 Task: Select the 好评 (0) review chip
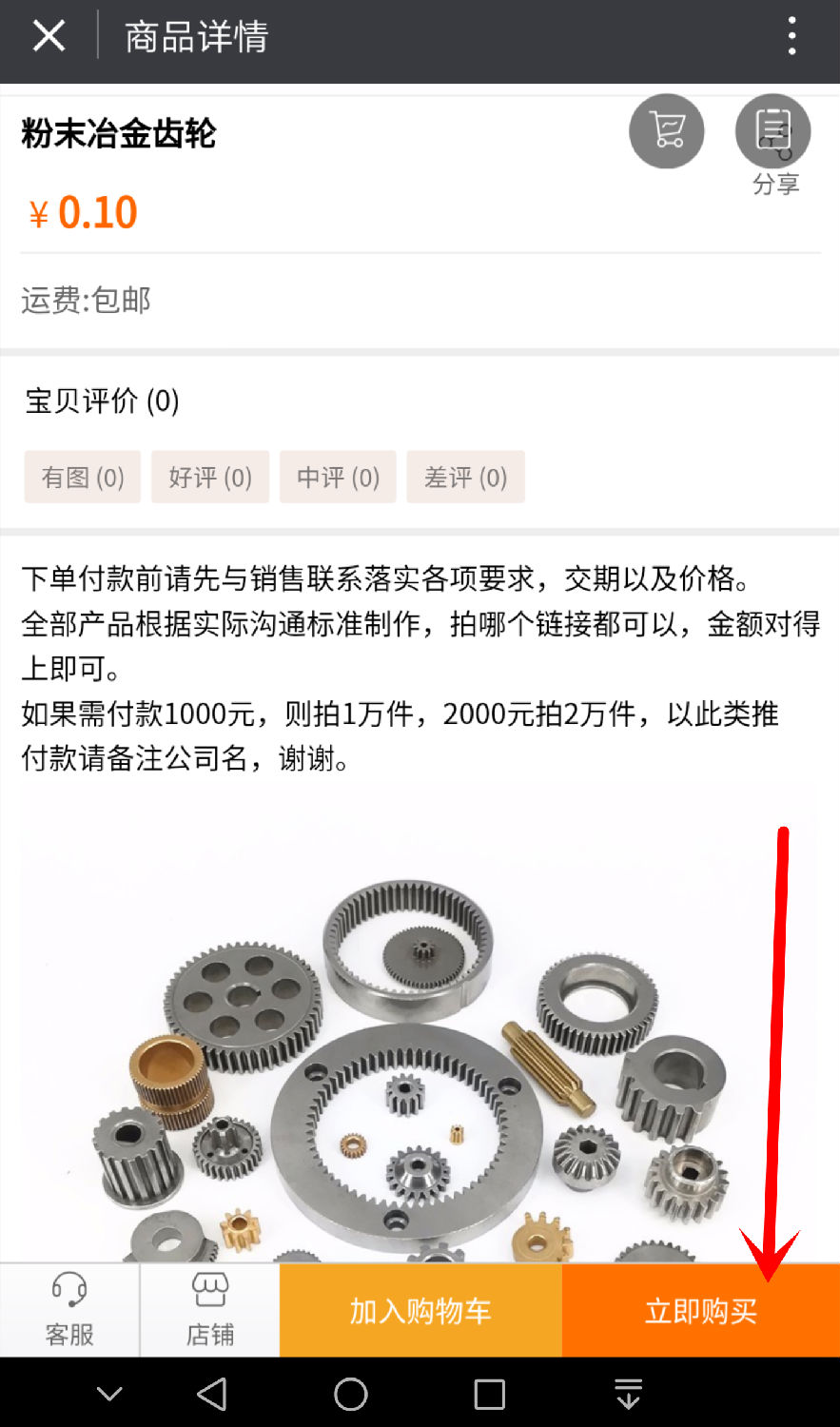click(210, 477)
